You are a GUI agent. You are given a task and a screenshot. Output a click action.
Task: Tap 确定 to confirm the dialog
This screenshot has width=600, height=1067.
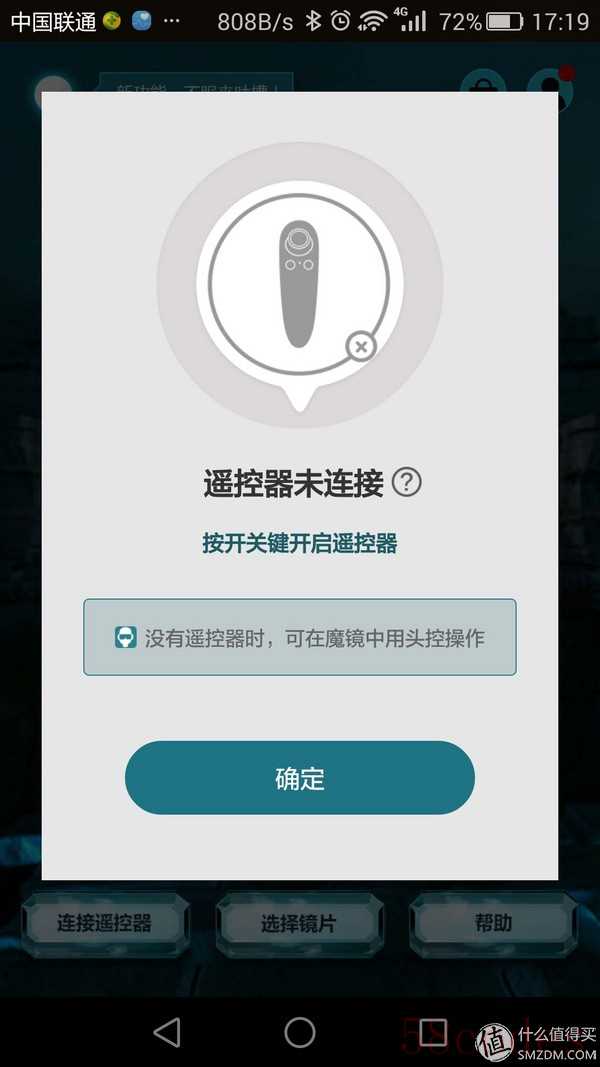299,778
